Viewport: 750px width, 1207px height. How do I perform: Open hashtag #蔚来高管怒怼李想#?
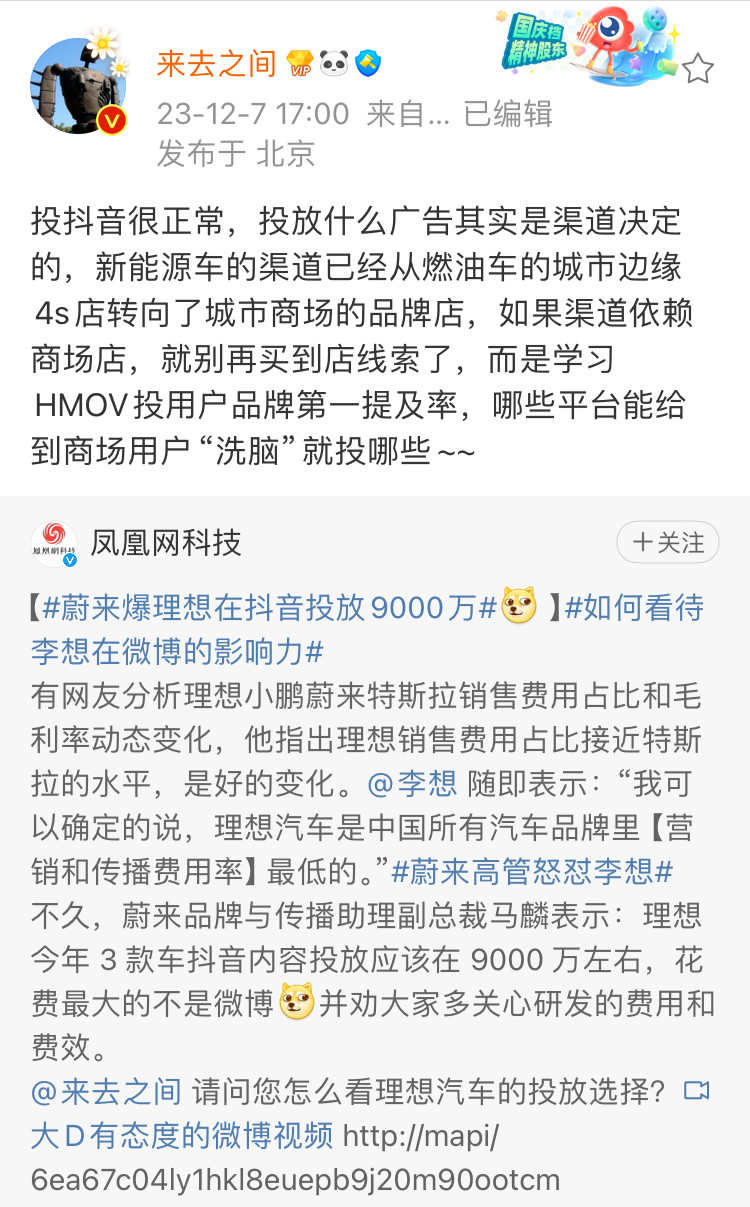coord(531,871)
